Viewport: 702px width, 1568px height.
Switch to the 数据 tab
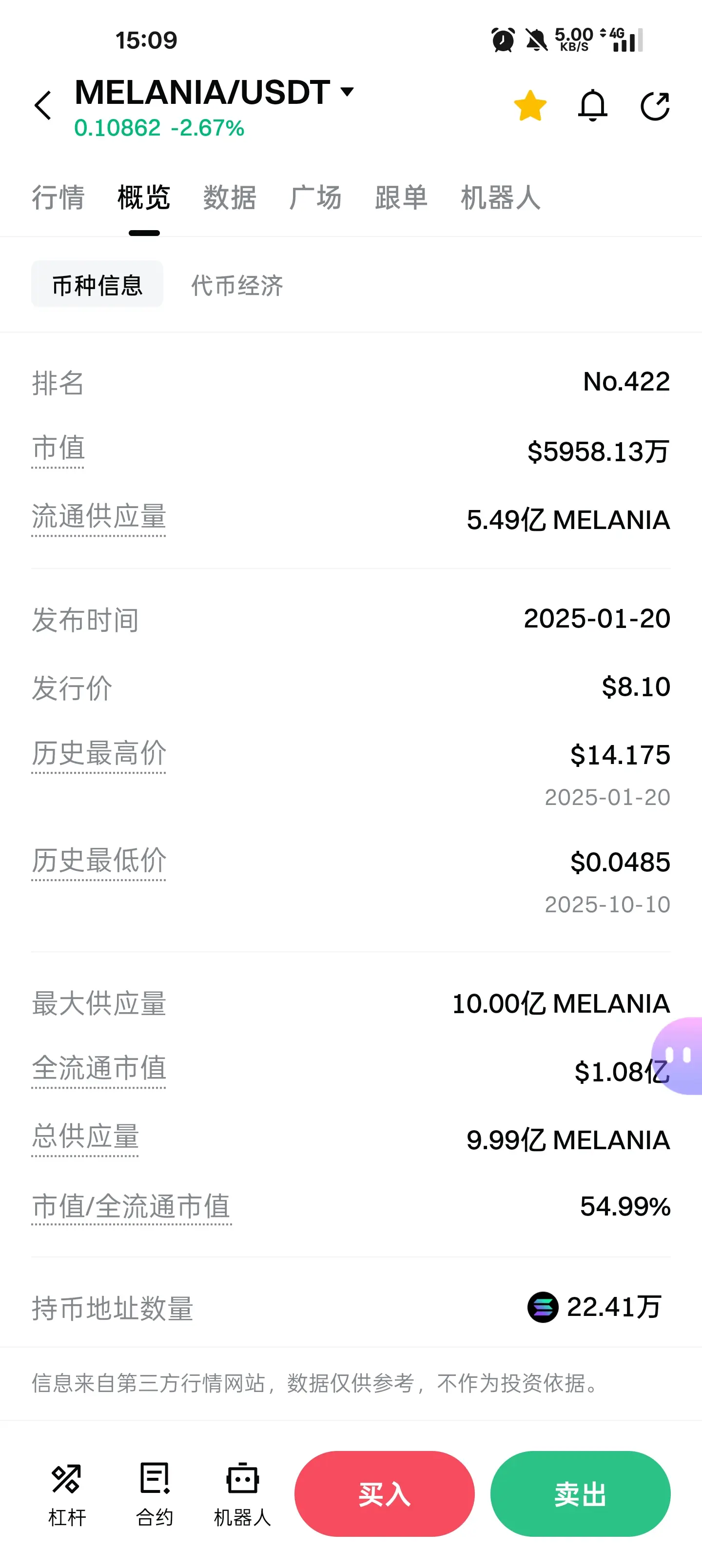(x=230, y=198)
